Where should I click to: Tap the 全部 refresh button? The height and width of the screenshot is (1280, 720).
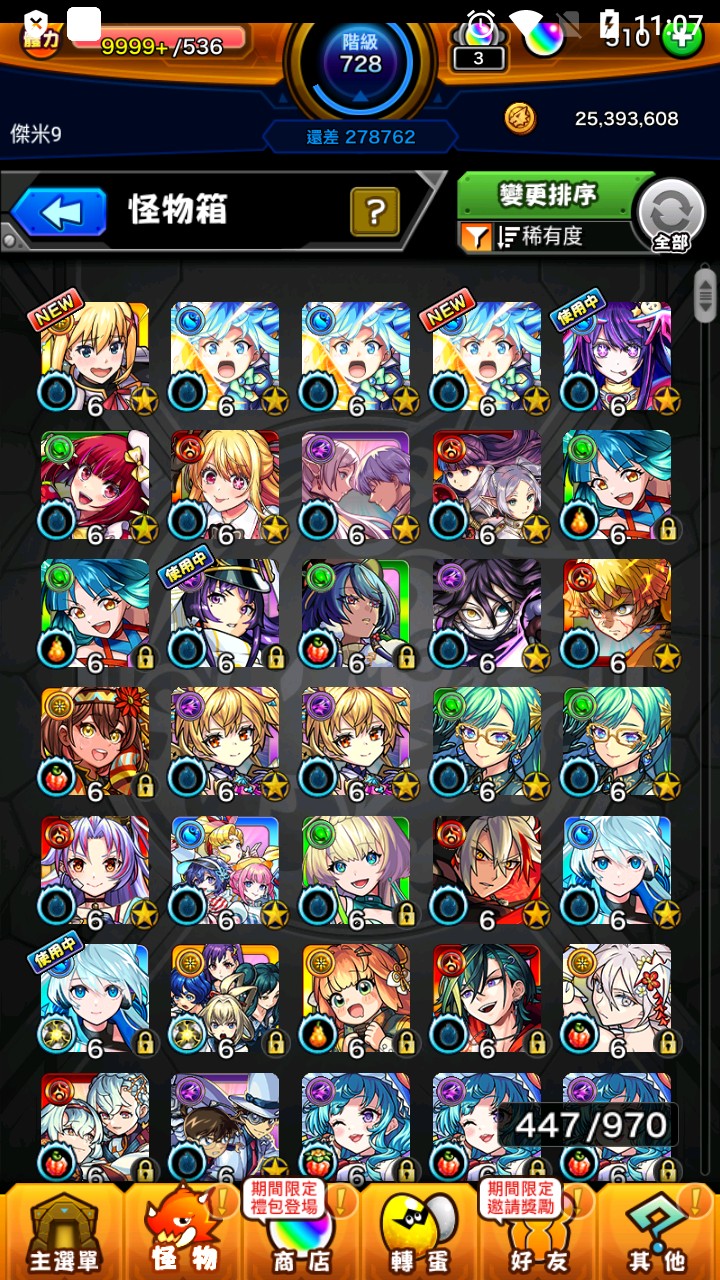coord(671,216)
